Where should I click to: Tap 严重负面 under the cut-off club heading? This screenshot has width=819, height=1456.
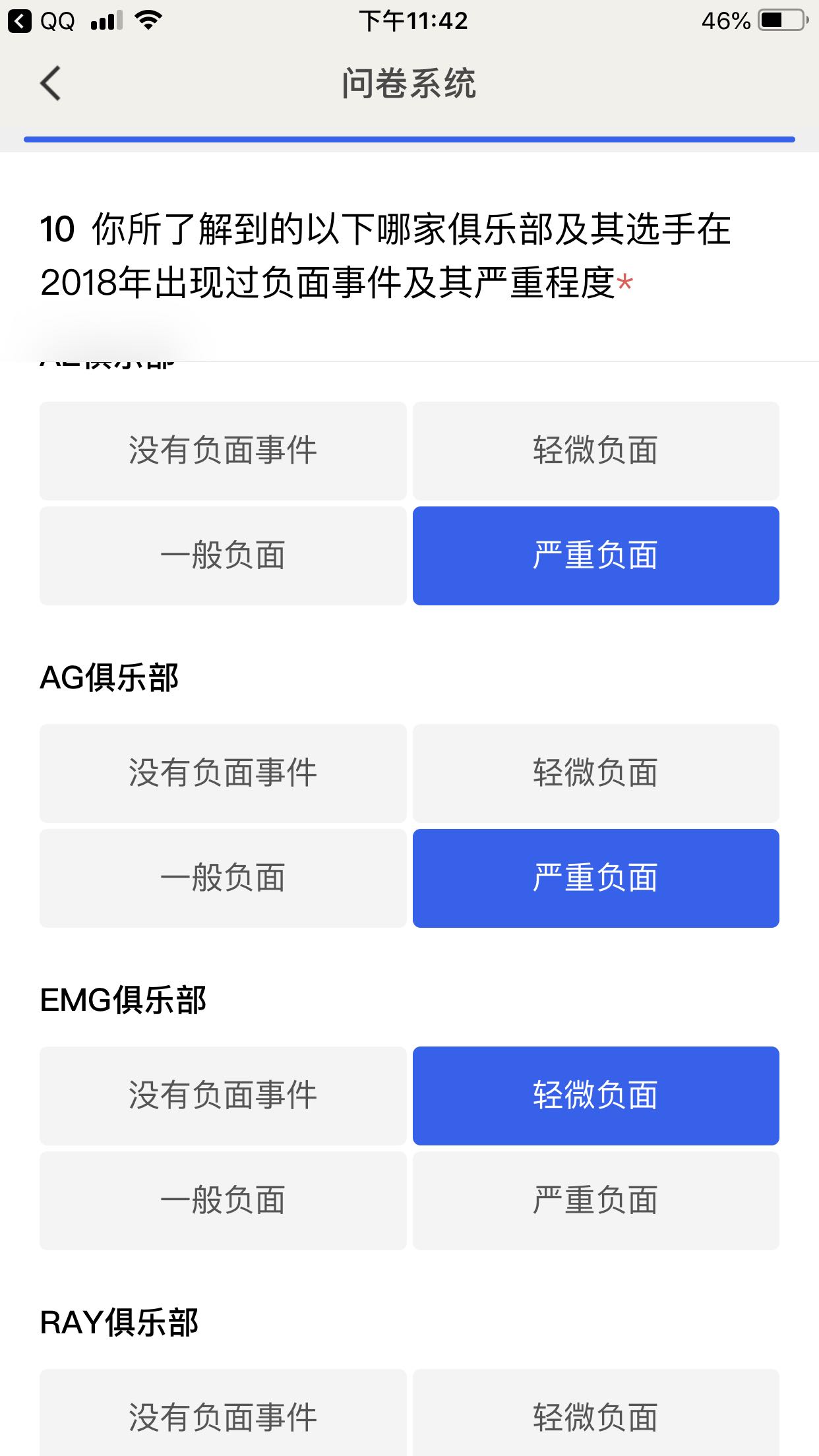pyautogui.click(x=595, y=555)
